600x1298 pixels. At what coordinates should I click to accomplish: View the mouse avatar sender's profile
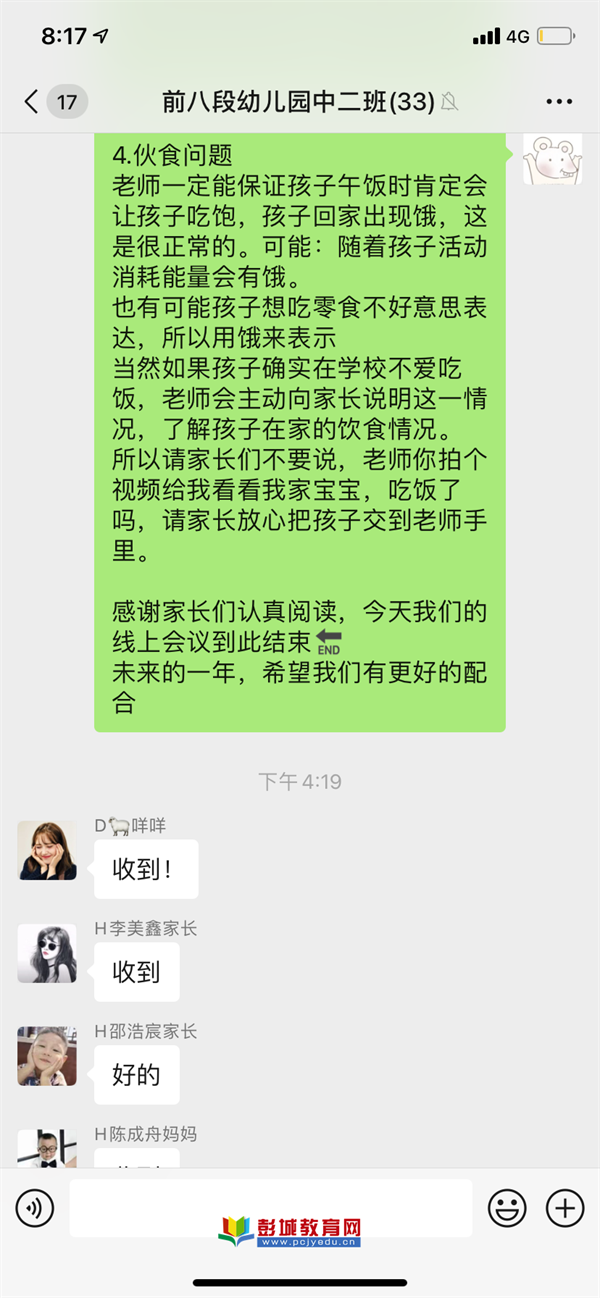[553, 158]
